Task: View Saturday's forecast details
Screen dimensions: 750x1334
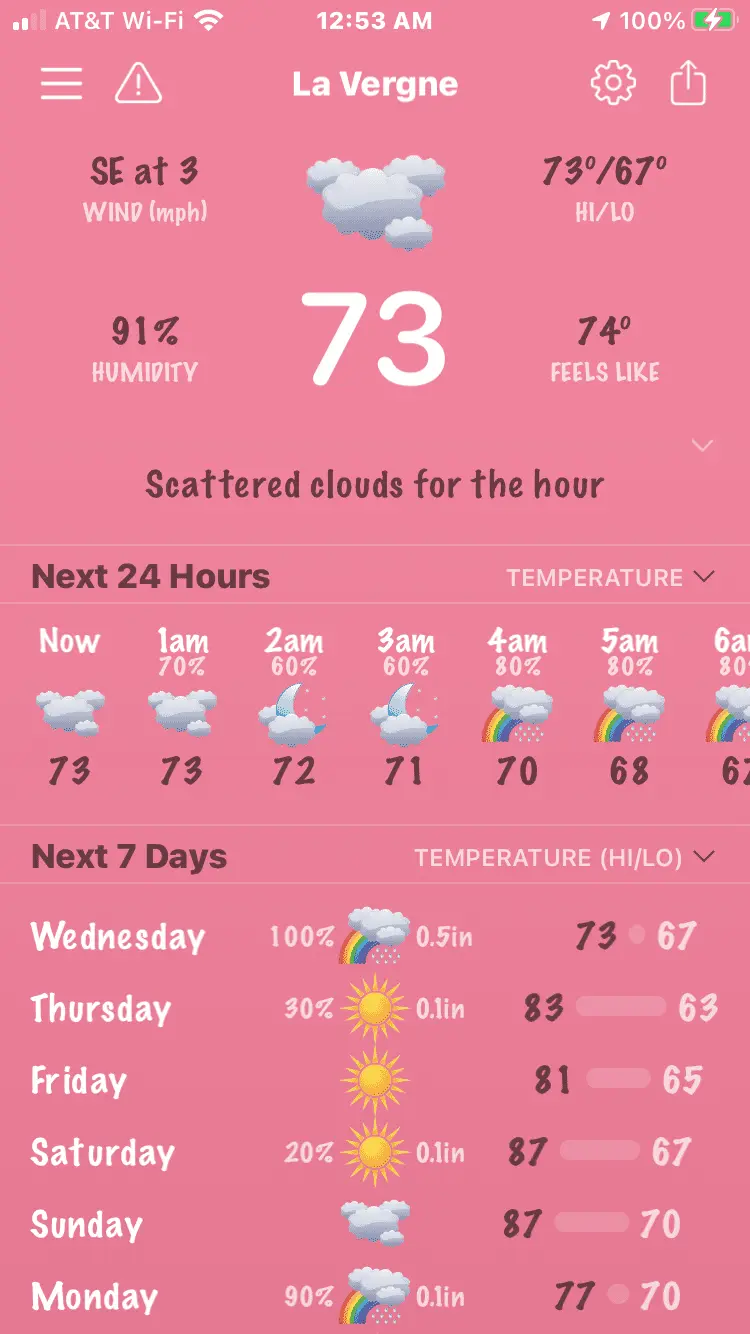Action: [375, 1153]
